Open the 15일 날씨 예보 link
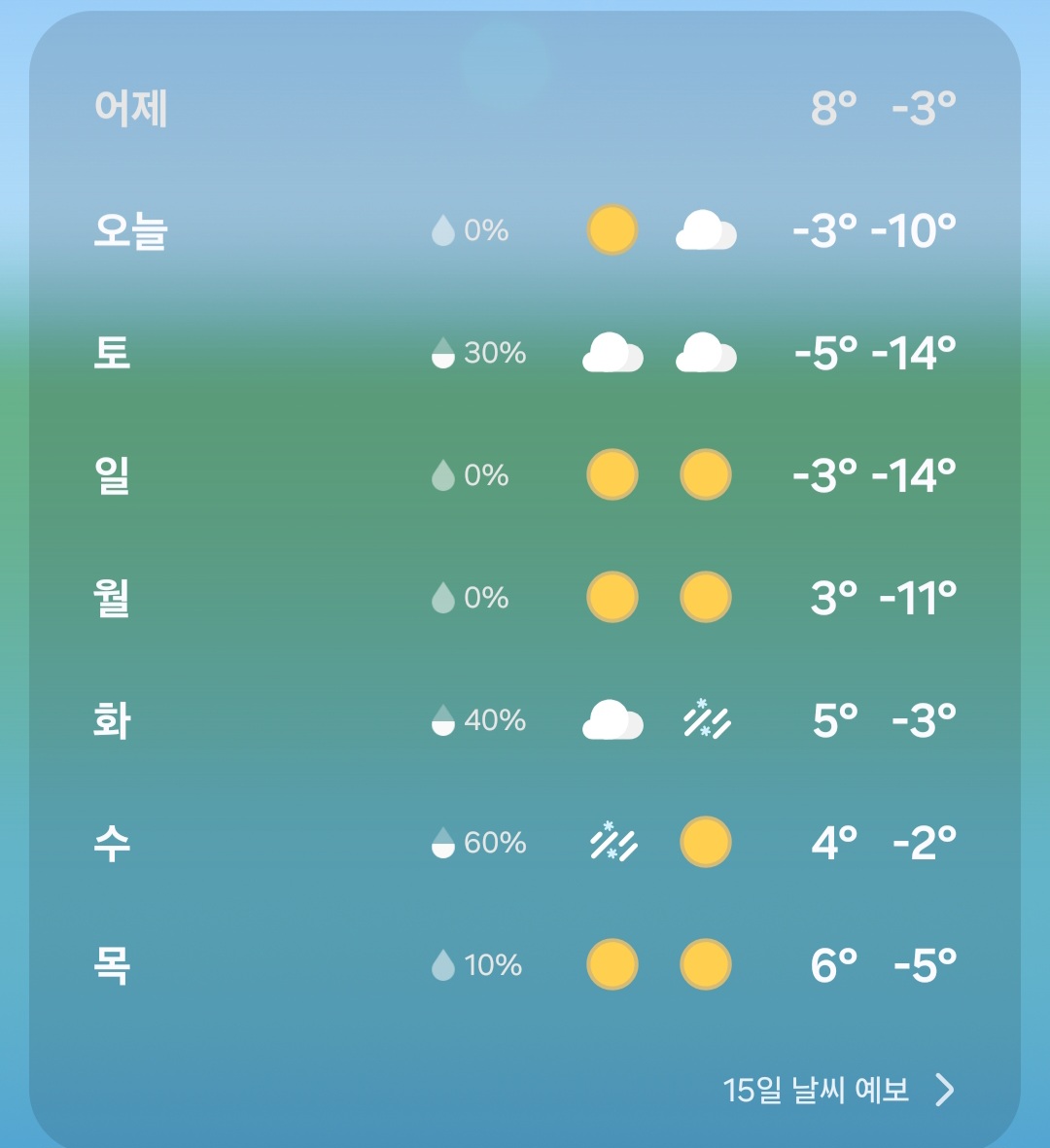This screenshot has width=1050, height=1148. coord(838,1090)
